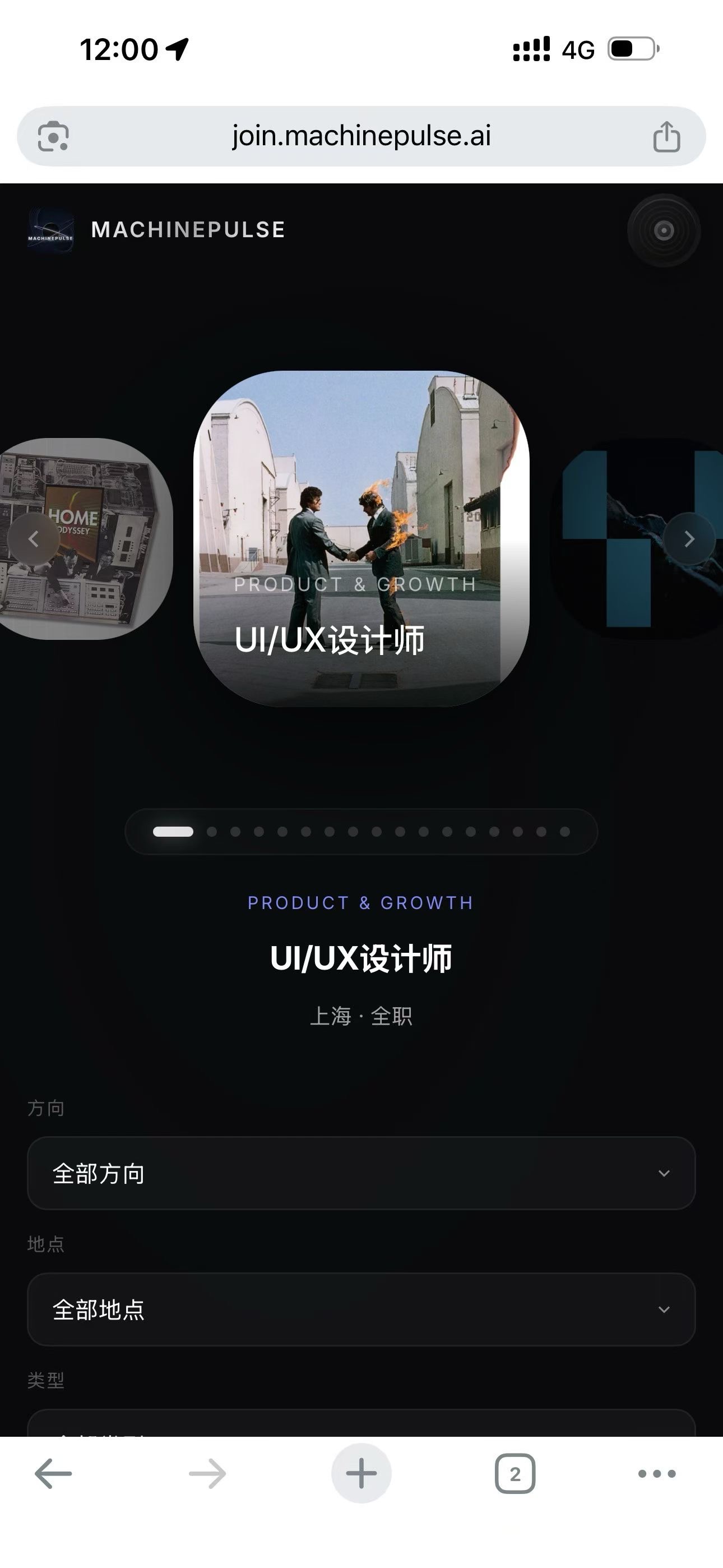723x1568 pixels.
Task: Tap the address bar showing join.machinepulse.ai
Action: pyautogui.click(x=361, y=136)
